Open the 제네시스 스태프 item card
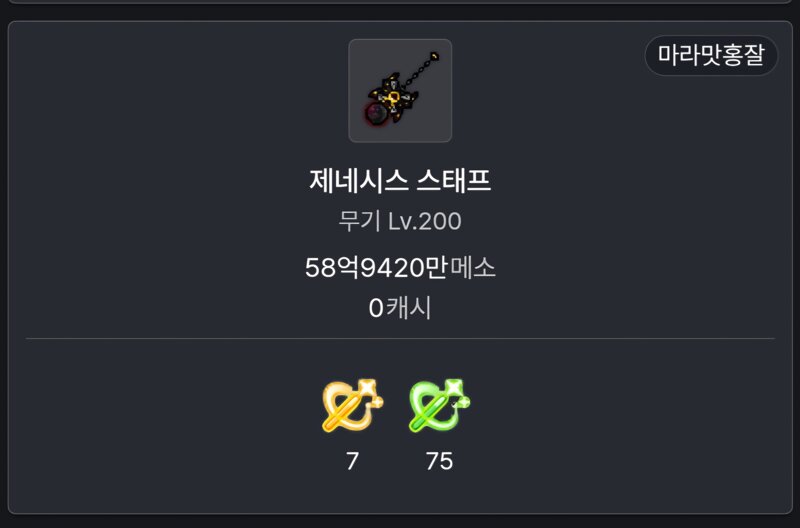The width and height of the screenshot is (800, 528). [400, 181]
